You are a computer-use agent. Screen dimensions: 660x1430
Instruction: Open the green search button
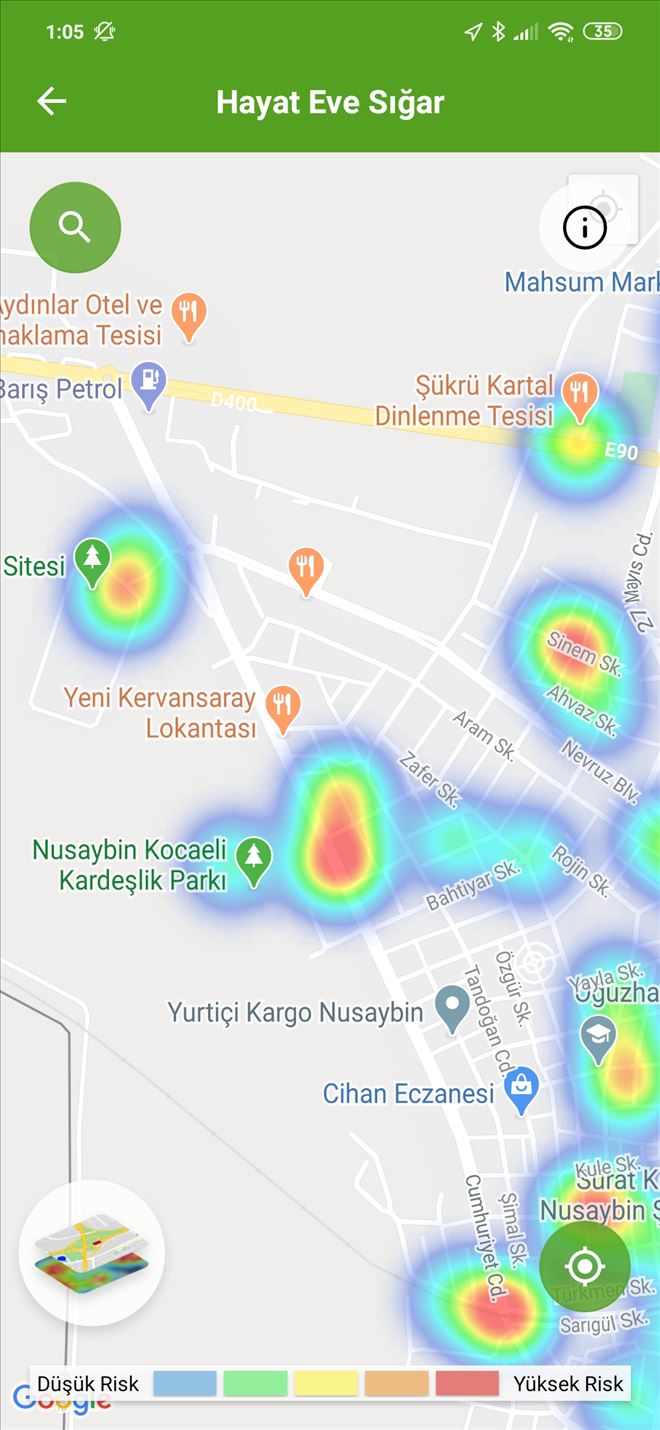(75, 228)
